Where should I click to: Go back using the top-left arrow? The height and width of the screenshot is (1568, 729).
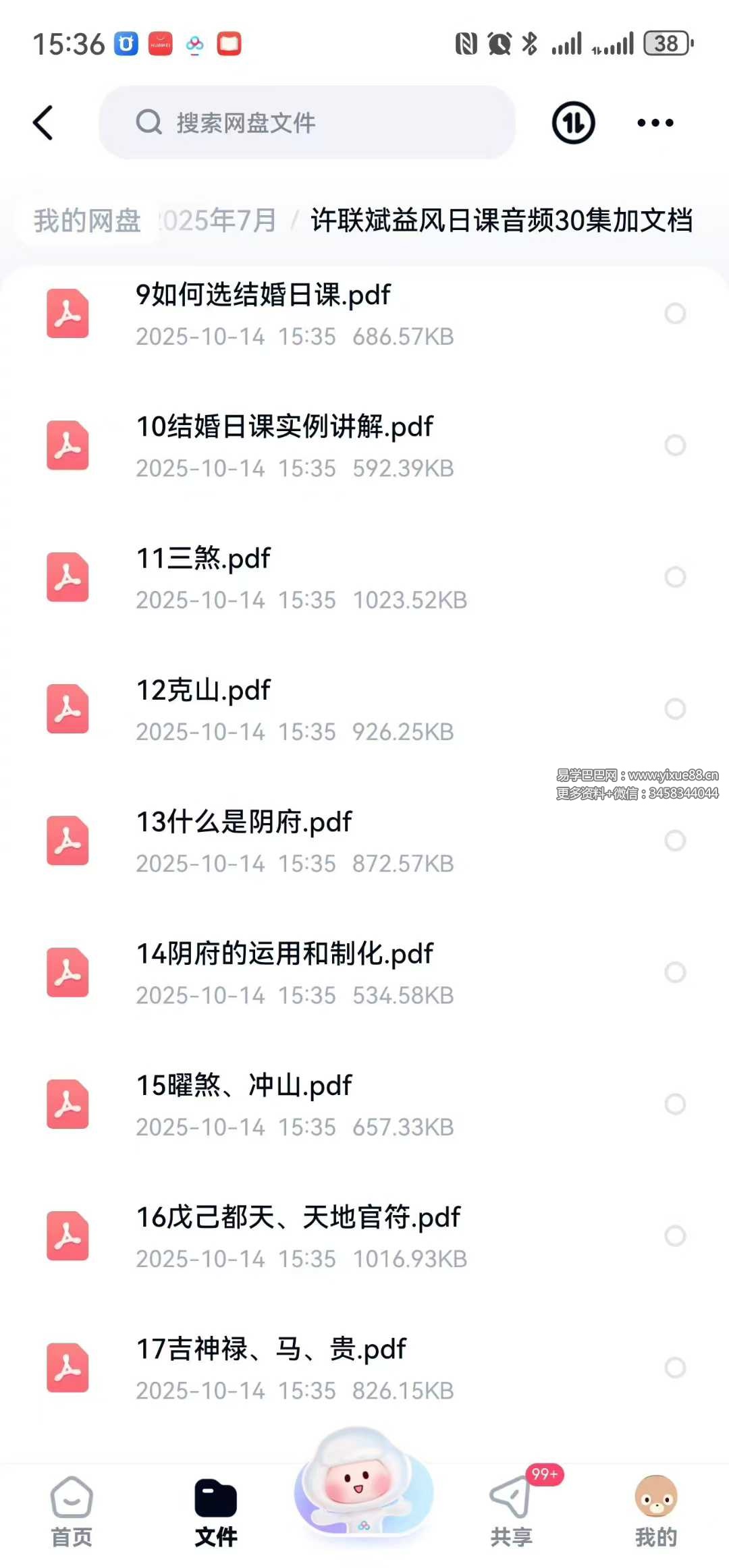43,123
